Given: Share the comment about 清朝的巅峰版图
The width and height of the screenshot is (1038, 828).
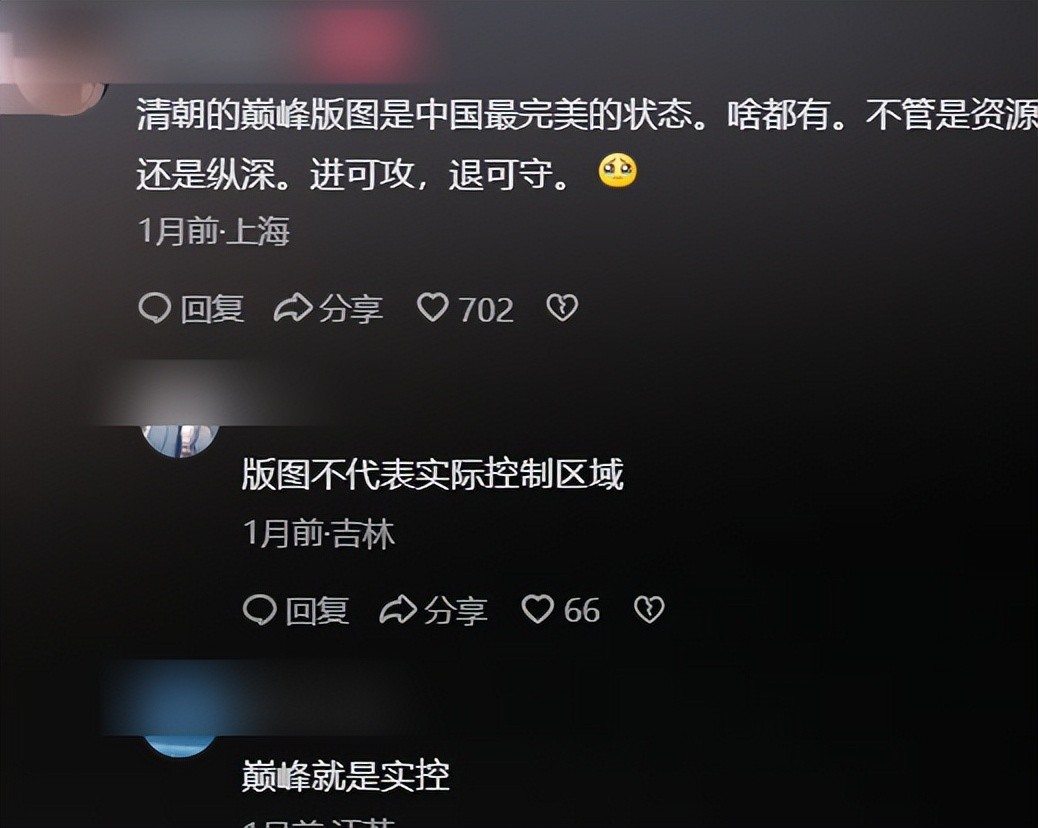Looking at the screenshot, I should coord(328,309).
